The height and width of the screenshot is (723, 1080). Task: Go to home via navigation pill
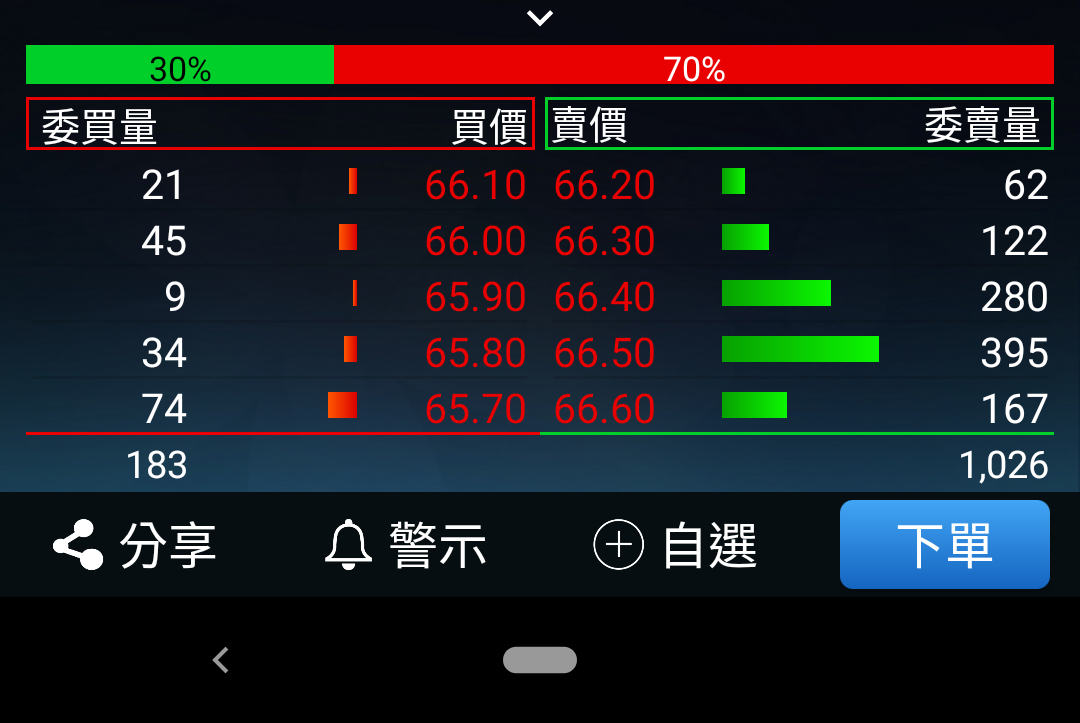pyautogui.click(x=540, y=660)
